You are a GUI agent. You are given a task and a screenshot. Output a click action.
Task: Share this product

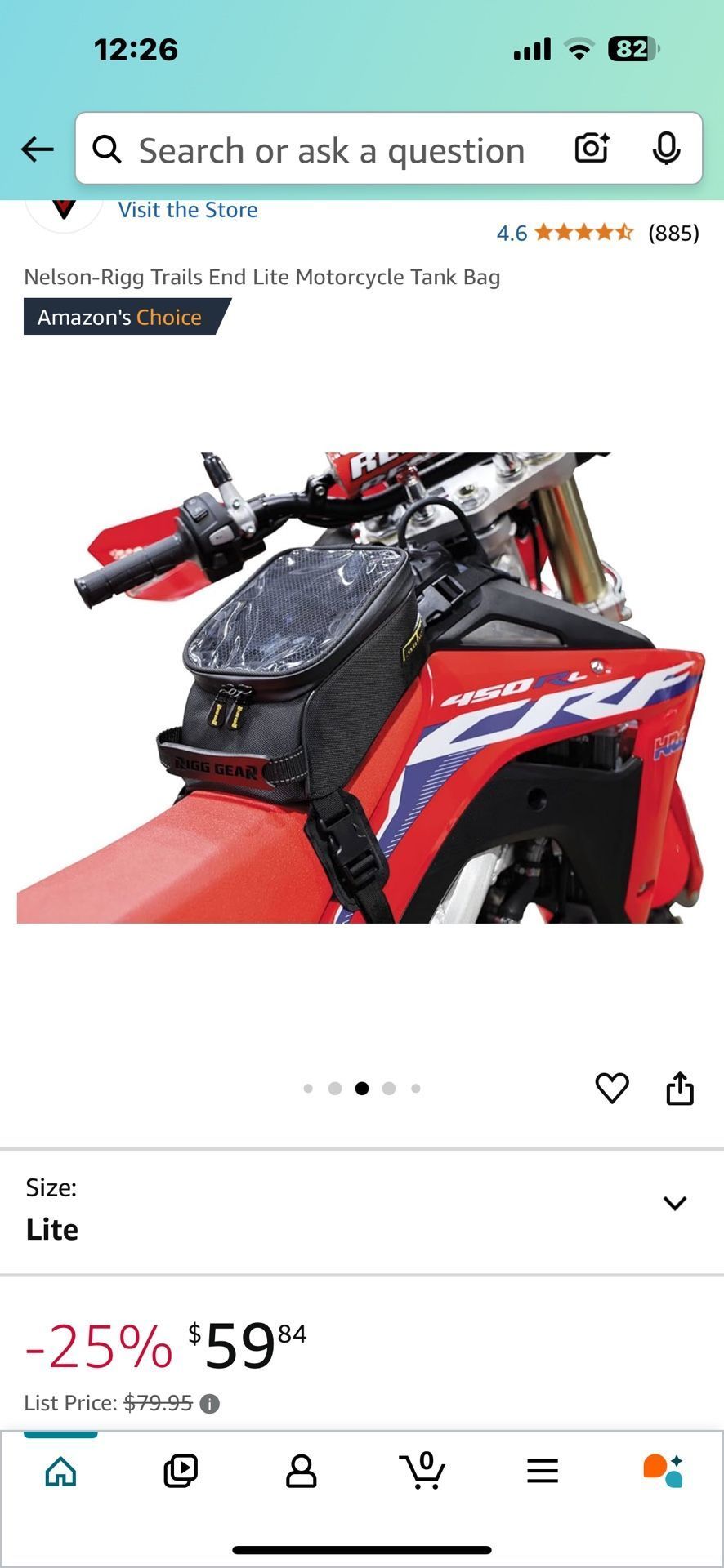point(680,1088)
